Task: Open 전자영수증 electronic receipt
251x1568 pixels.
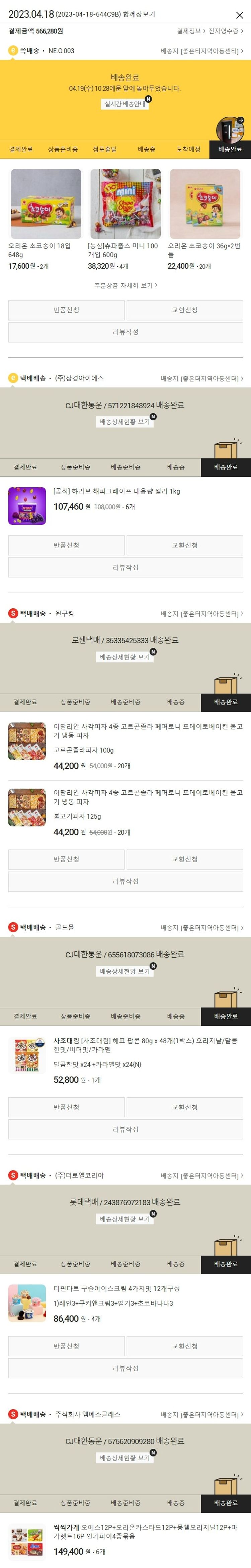Action: [225, 31]
